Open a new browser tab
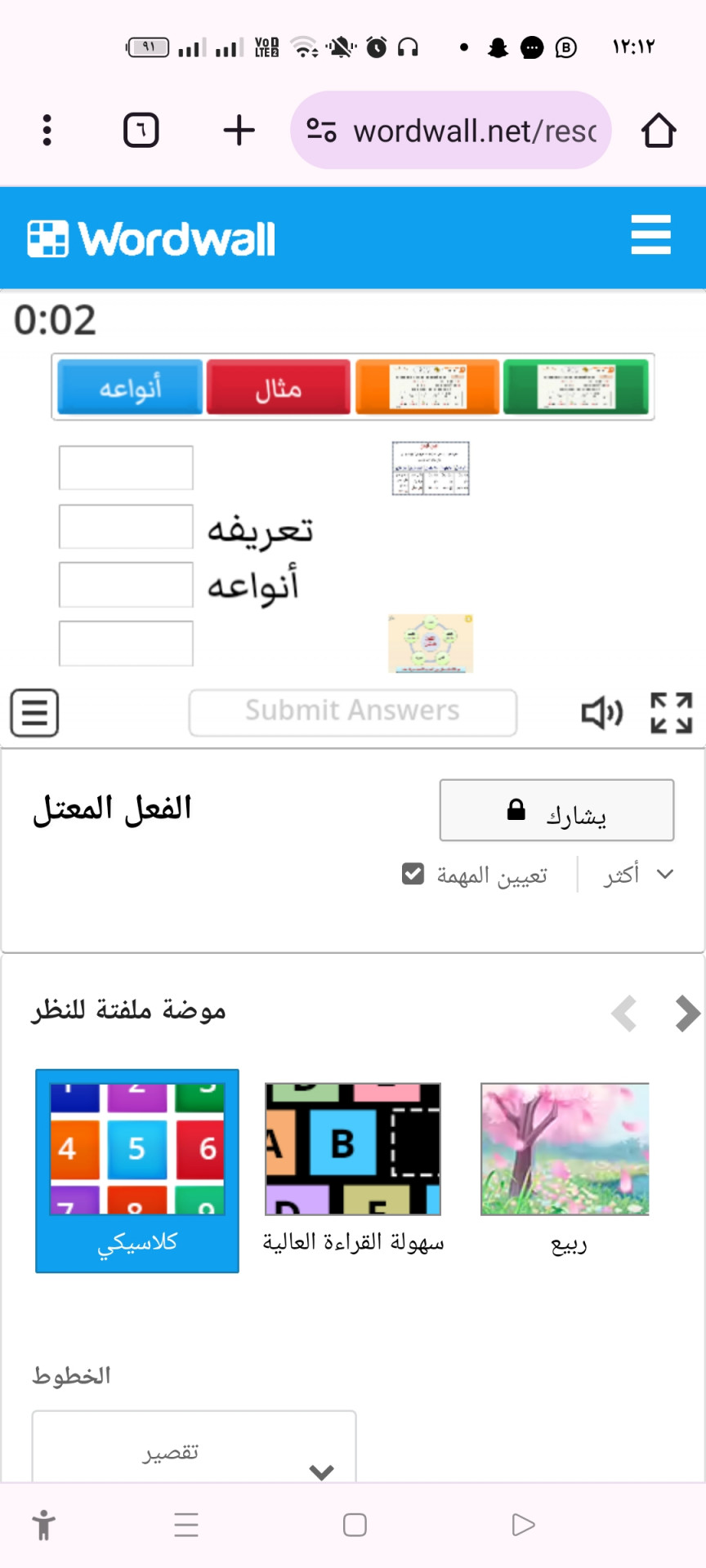706x1568 pixels. 239,130
